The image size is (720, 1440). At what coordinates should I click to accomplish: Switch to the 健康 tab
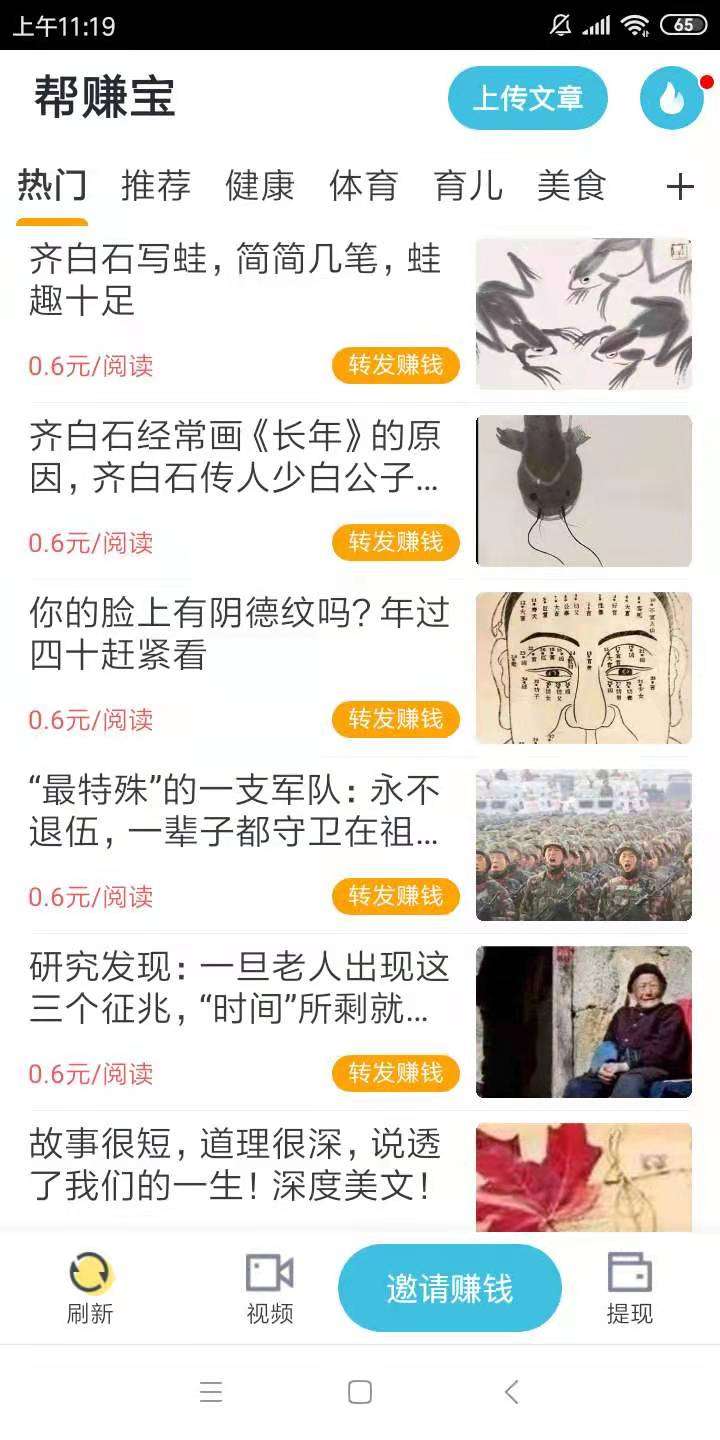click(260, 186)
